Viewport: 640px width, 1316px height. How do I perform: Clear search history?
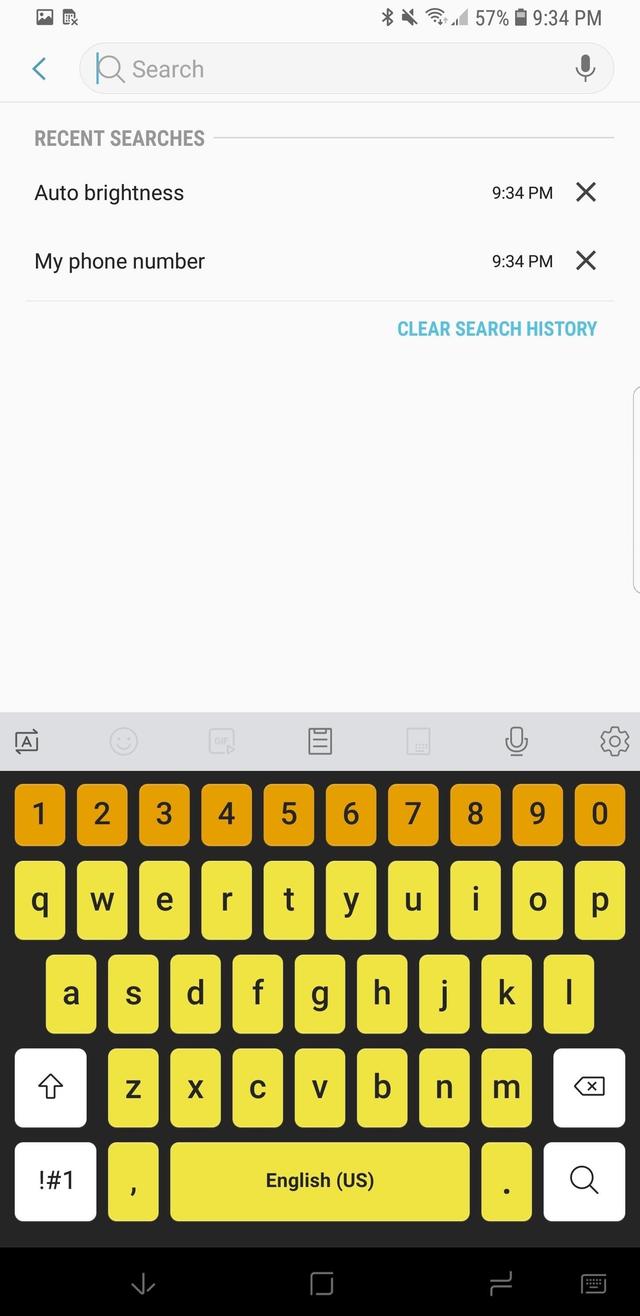click(x=497, y=329)
